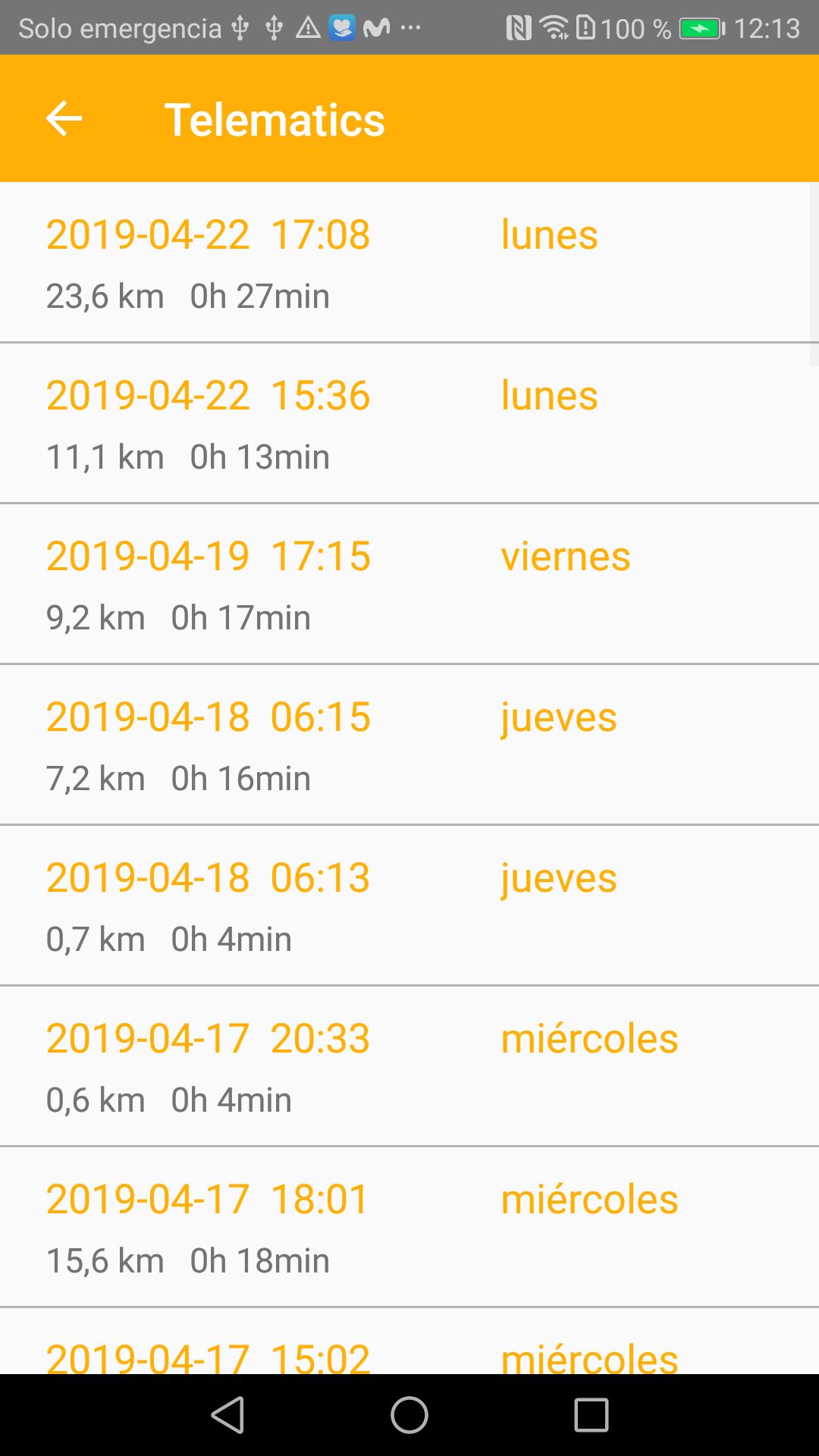The image size is (819, 1456).
Task: Tap the system home button
Action: [409, 1415]
